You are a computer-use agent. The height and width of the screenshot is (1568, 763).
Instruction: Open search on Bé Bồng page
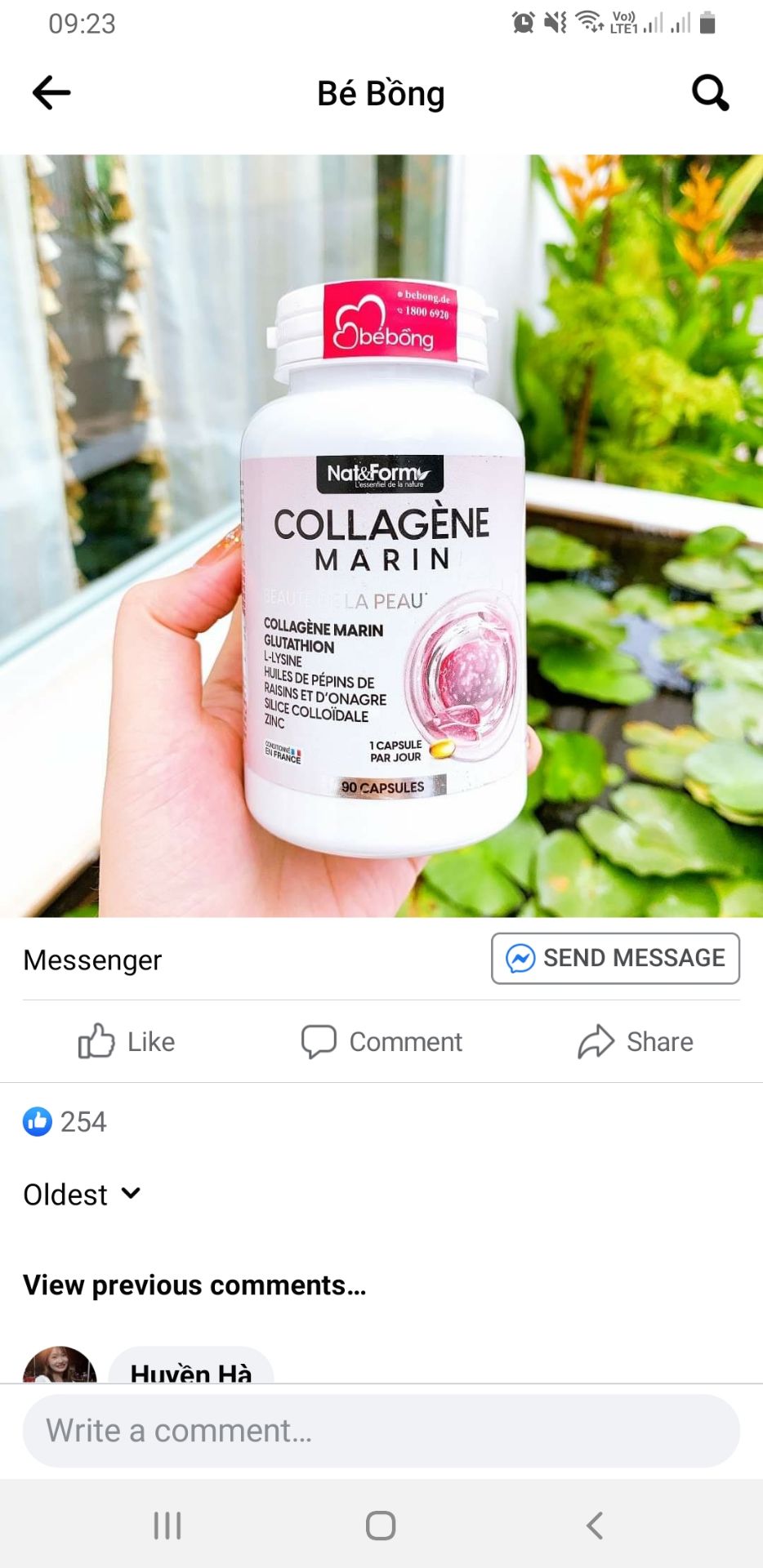[710, 92]
